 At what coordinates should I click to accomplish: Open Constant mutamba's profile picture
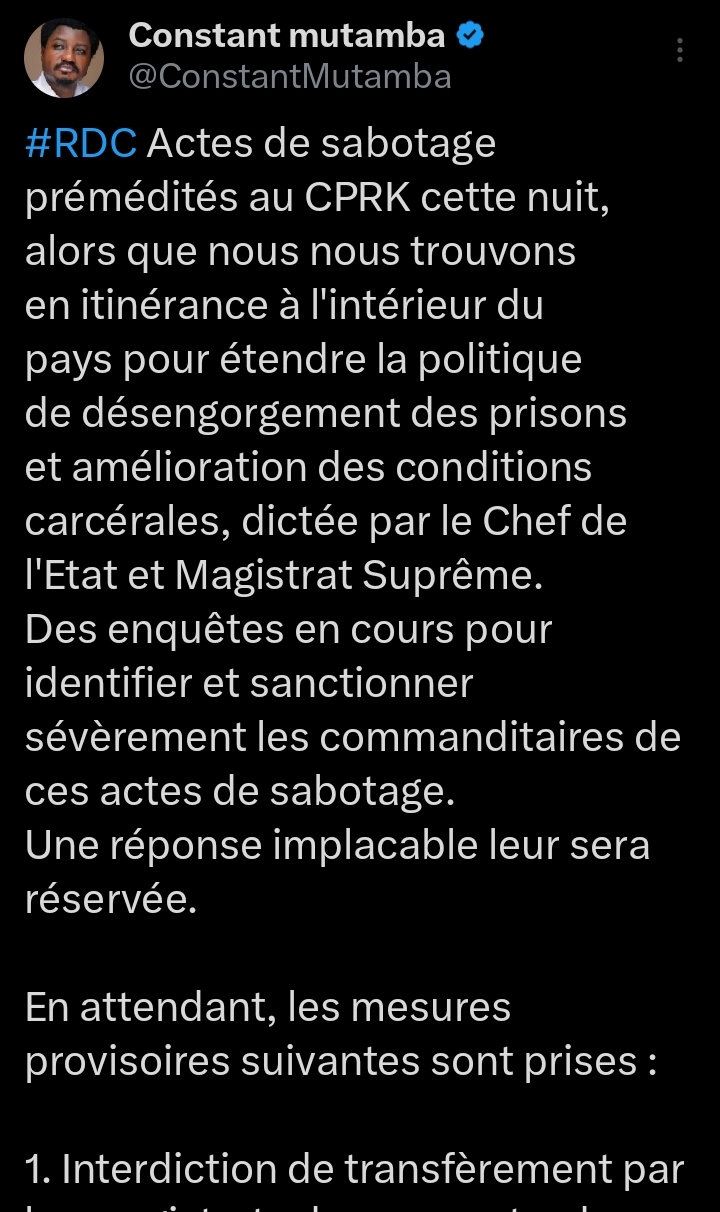[64, 57]
